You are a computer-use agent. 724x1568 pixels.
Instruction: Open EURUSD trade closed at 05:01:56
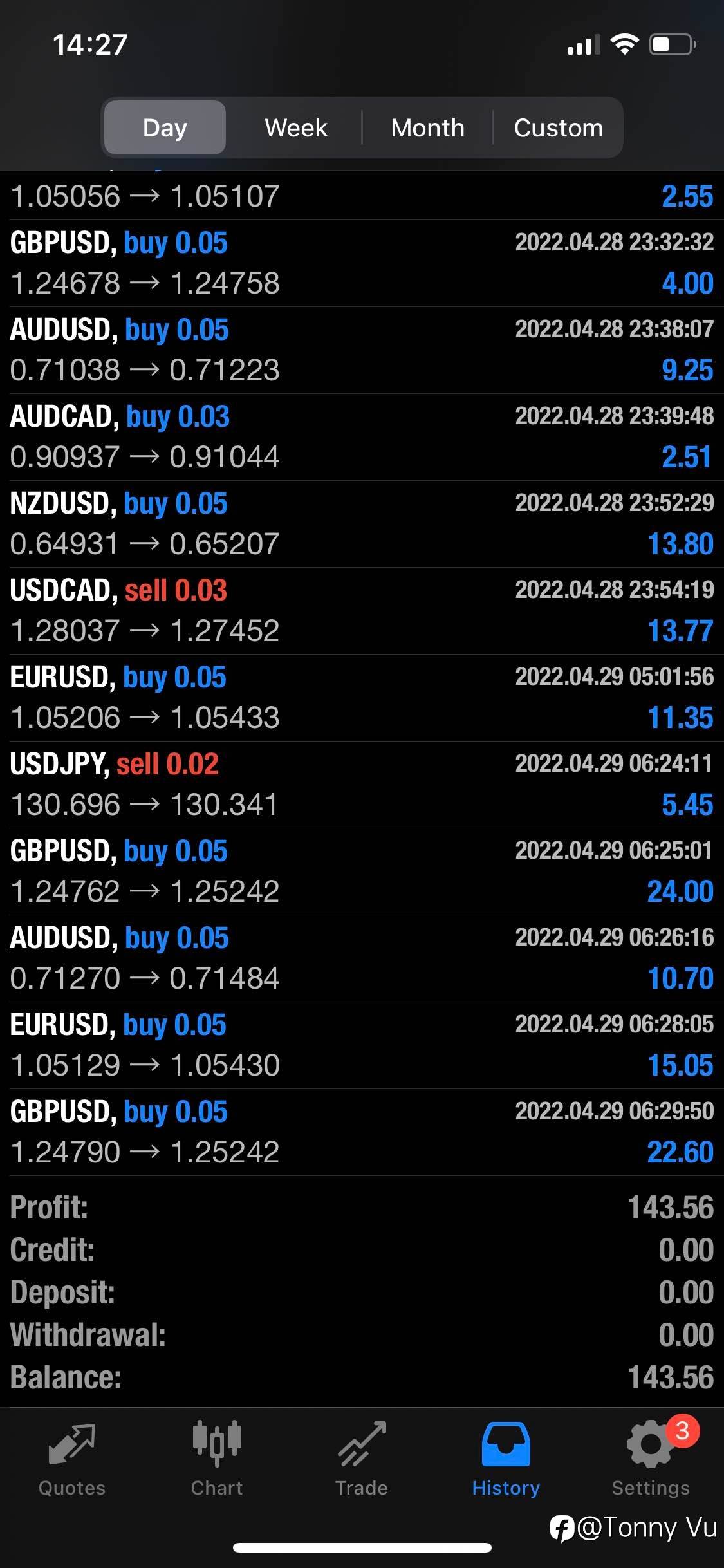click(x=362, y=698)
